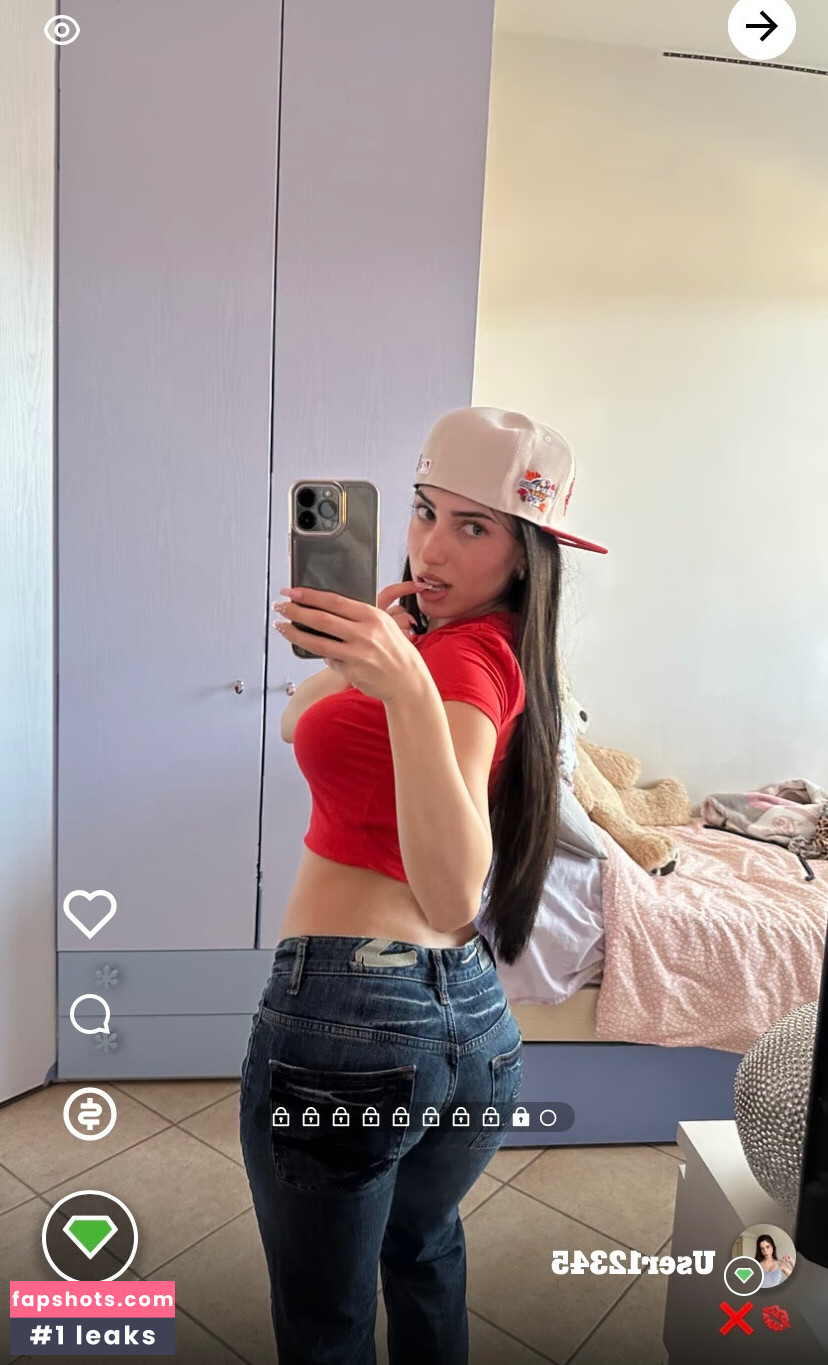
Task: Select the last unlocked page dot
Action: (548, 1117)
